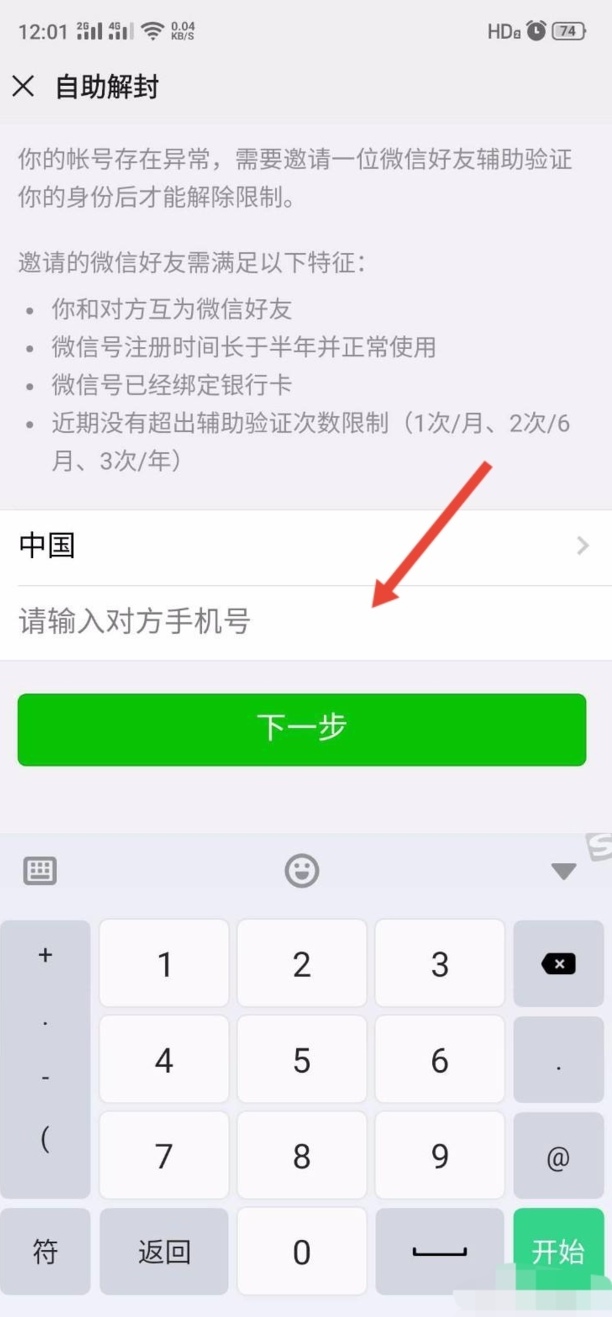The image size is (612, 1317).
Task: Open keyboard layout switcher icon
Action: [40, 870]
